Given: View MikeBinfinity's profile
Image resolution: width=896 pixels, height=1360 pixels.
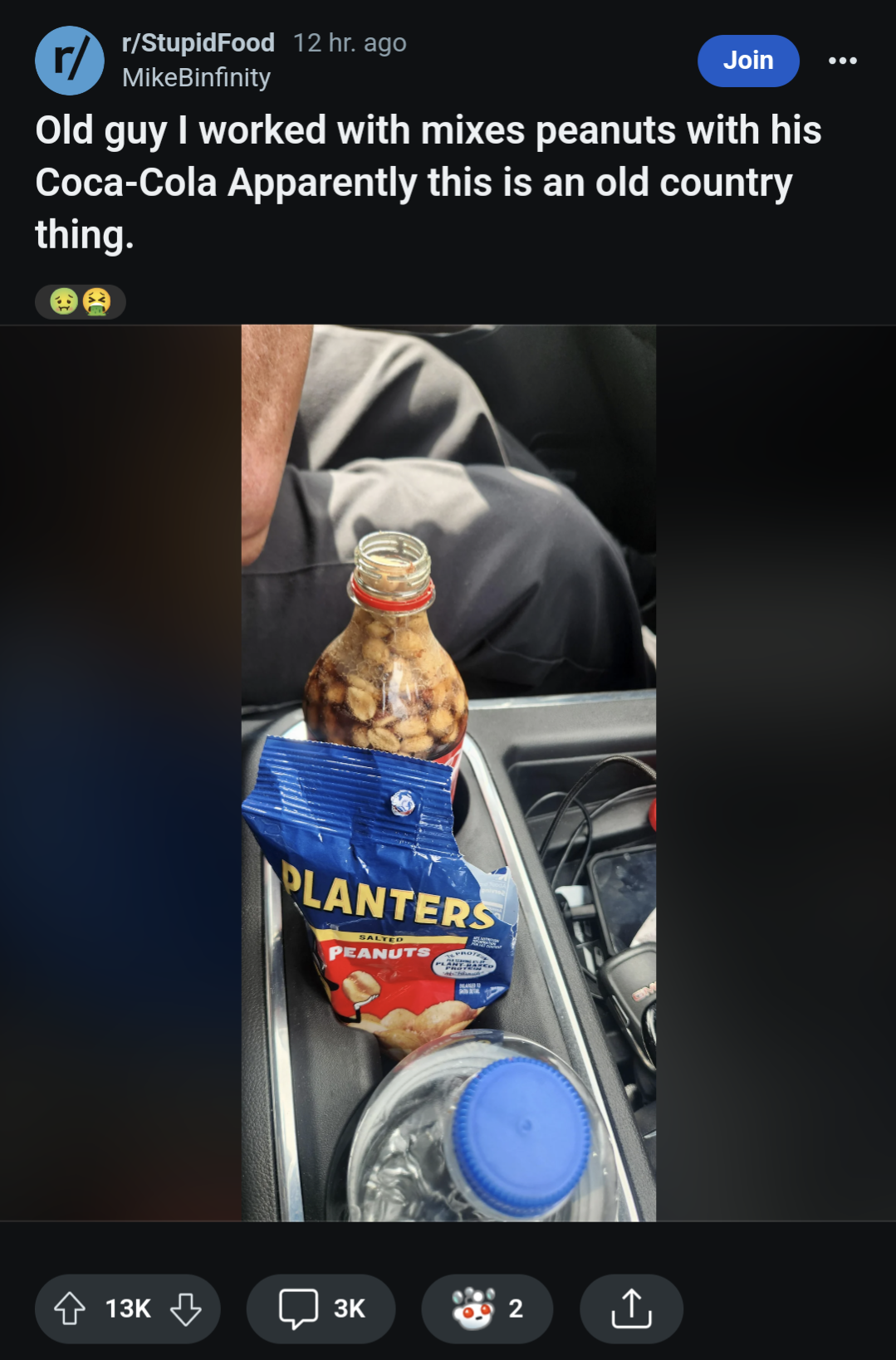Looking at the screenshot, I should click(x=196, y=78).
